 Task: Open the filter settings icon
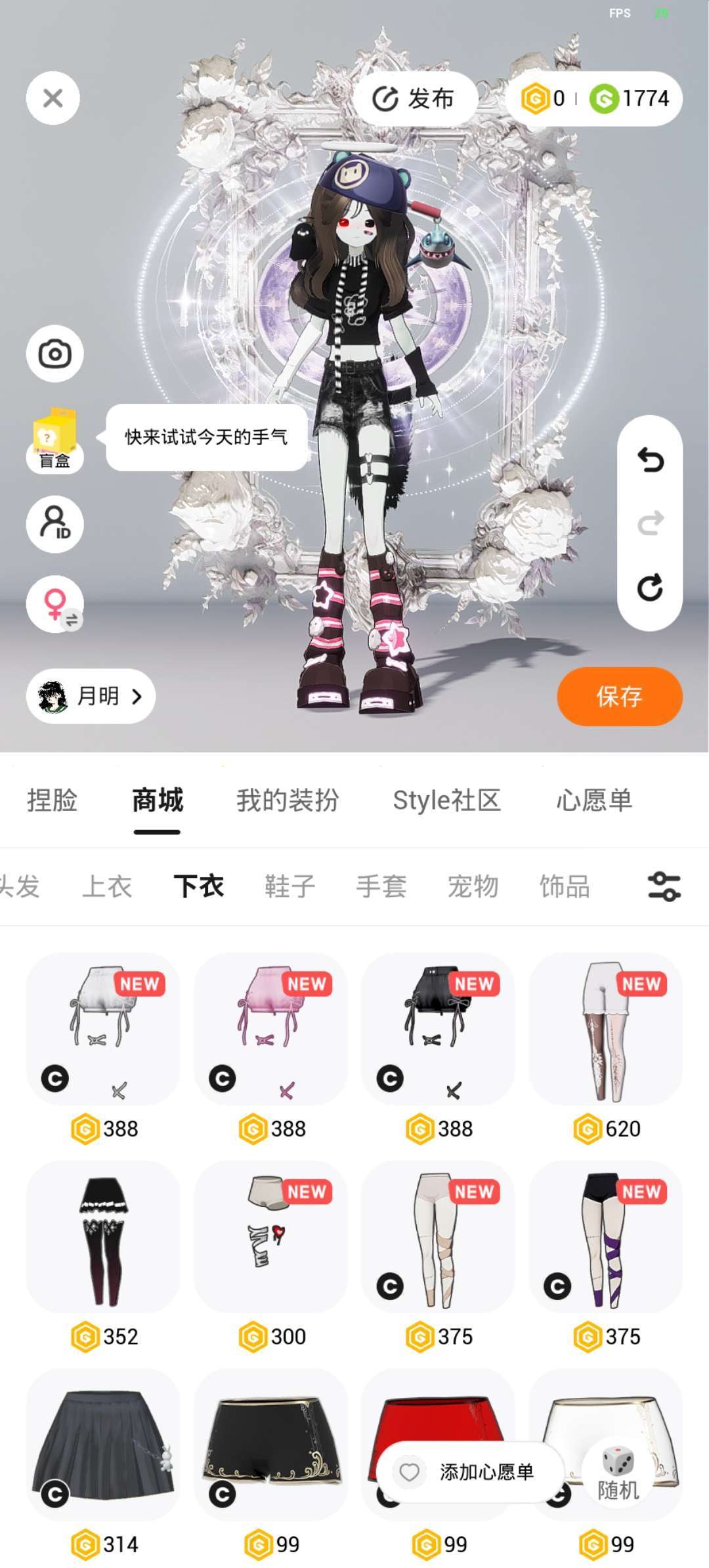click(664, 886)
